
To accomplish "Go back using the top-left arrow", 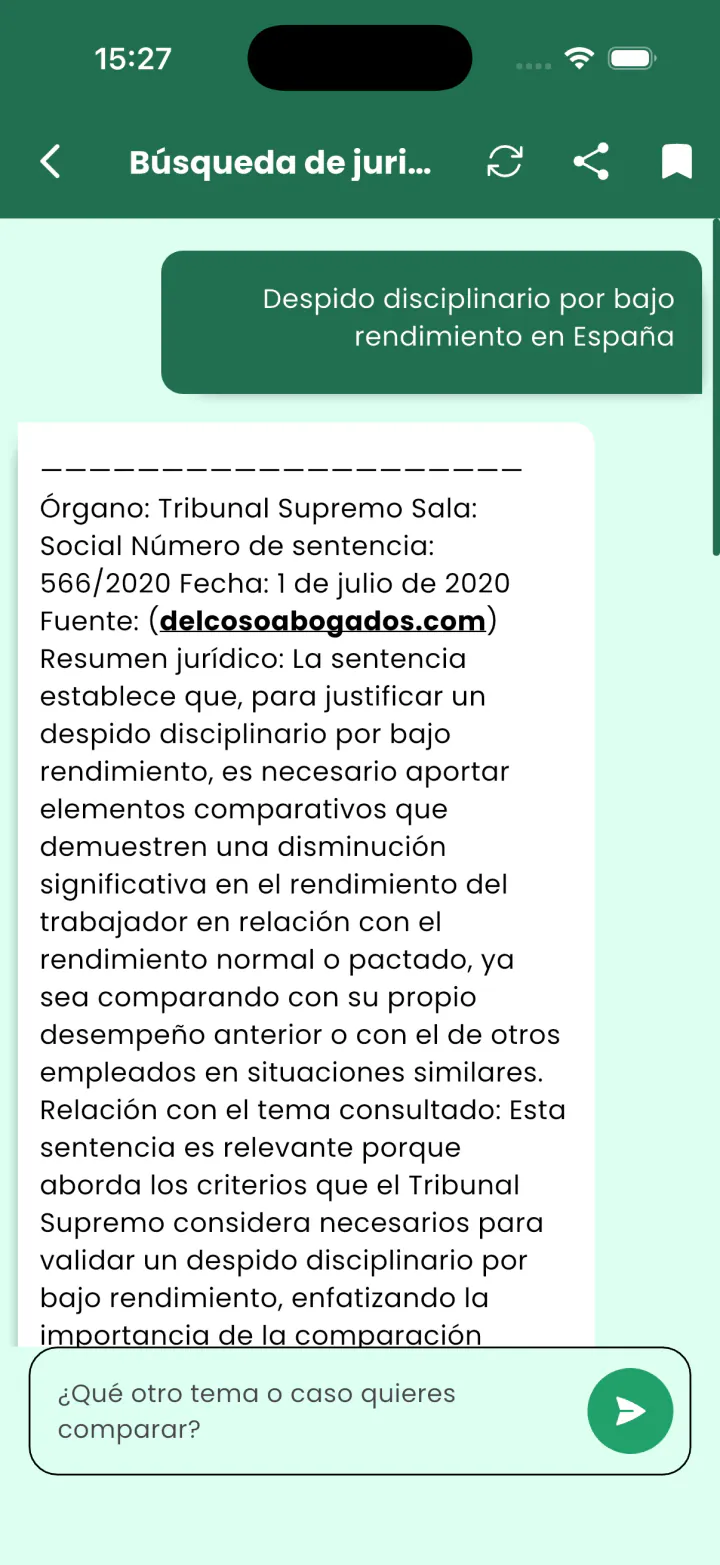I will (x=50, y=161).
